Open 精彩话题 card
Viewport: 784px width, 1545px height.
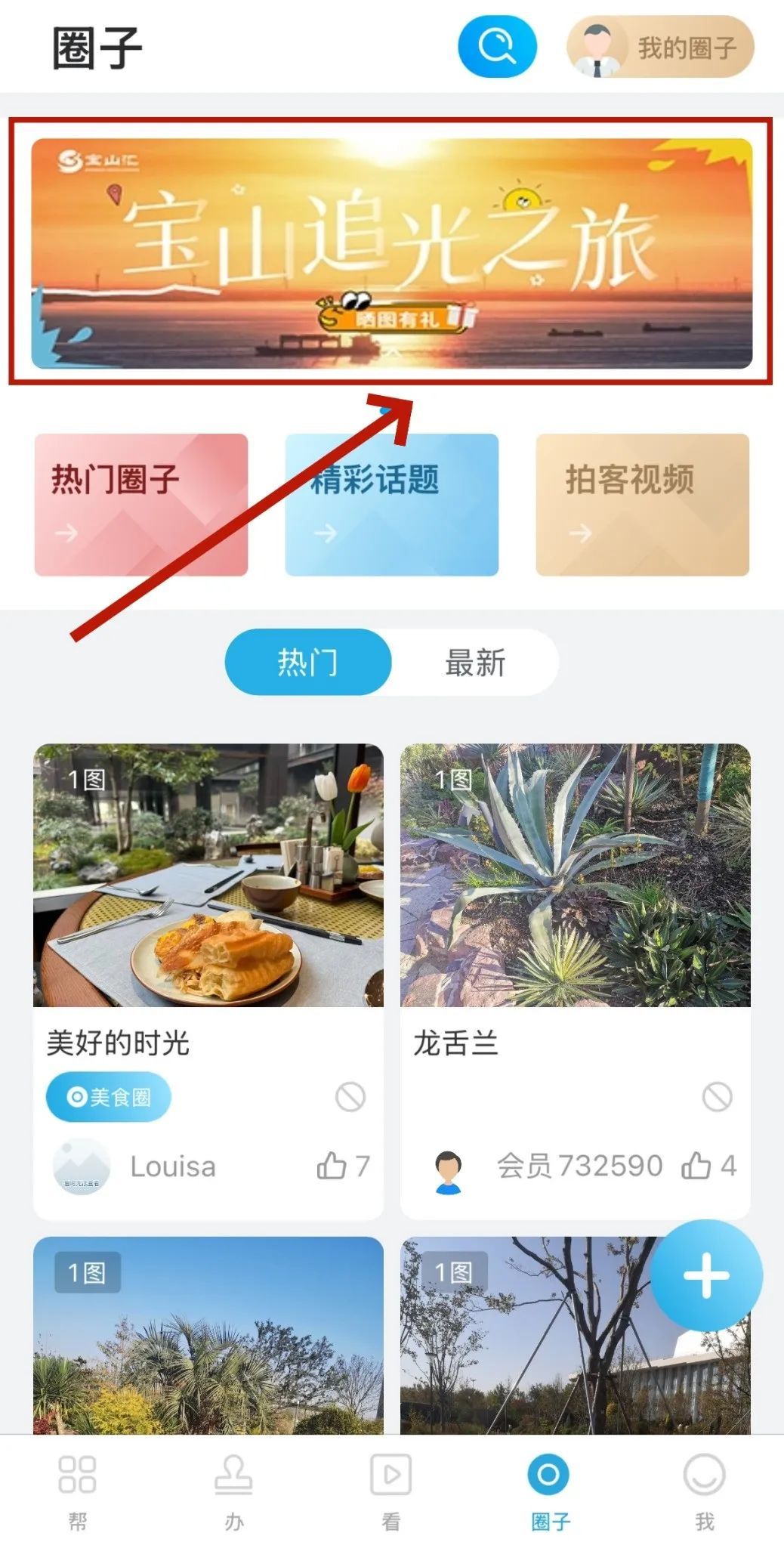click(391, 504)
